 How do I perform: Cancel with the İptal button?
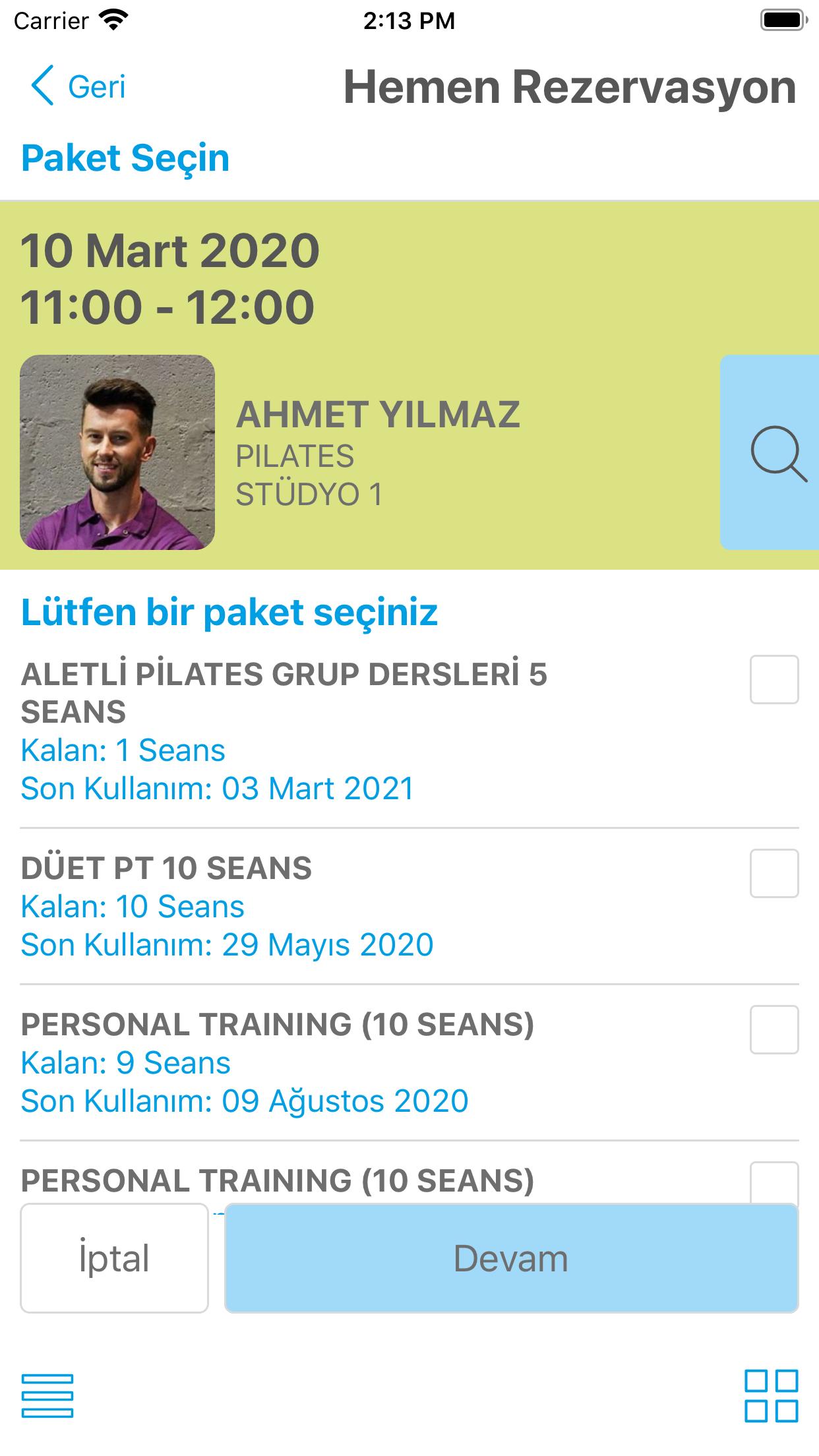coord(114,1258)
